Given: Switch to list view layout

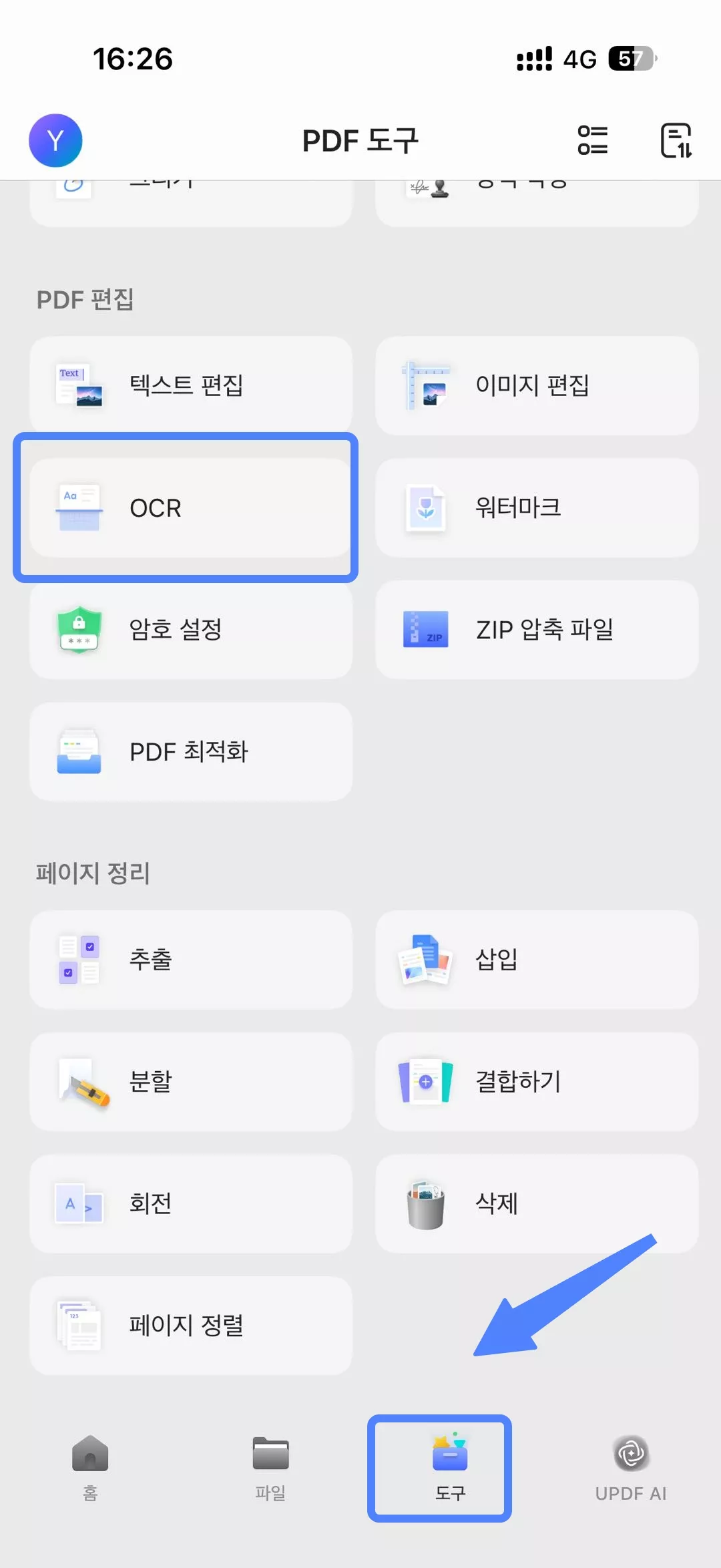Looking at the screenshot, I should click(x=592, y=140).
